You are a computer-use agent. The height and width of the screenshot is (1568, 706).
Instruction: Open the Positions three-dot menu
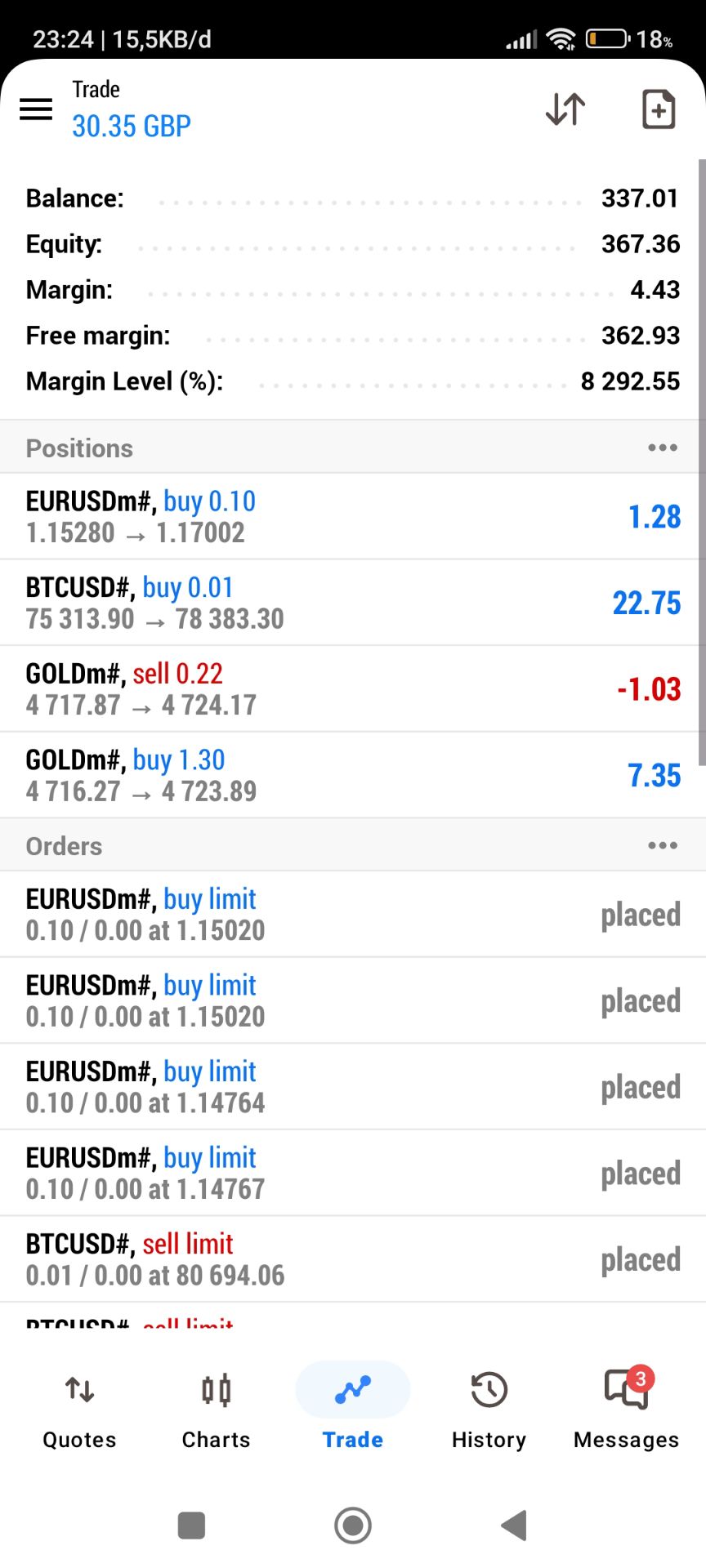pos(662,448)
